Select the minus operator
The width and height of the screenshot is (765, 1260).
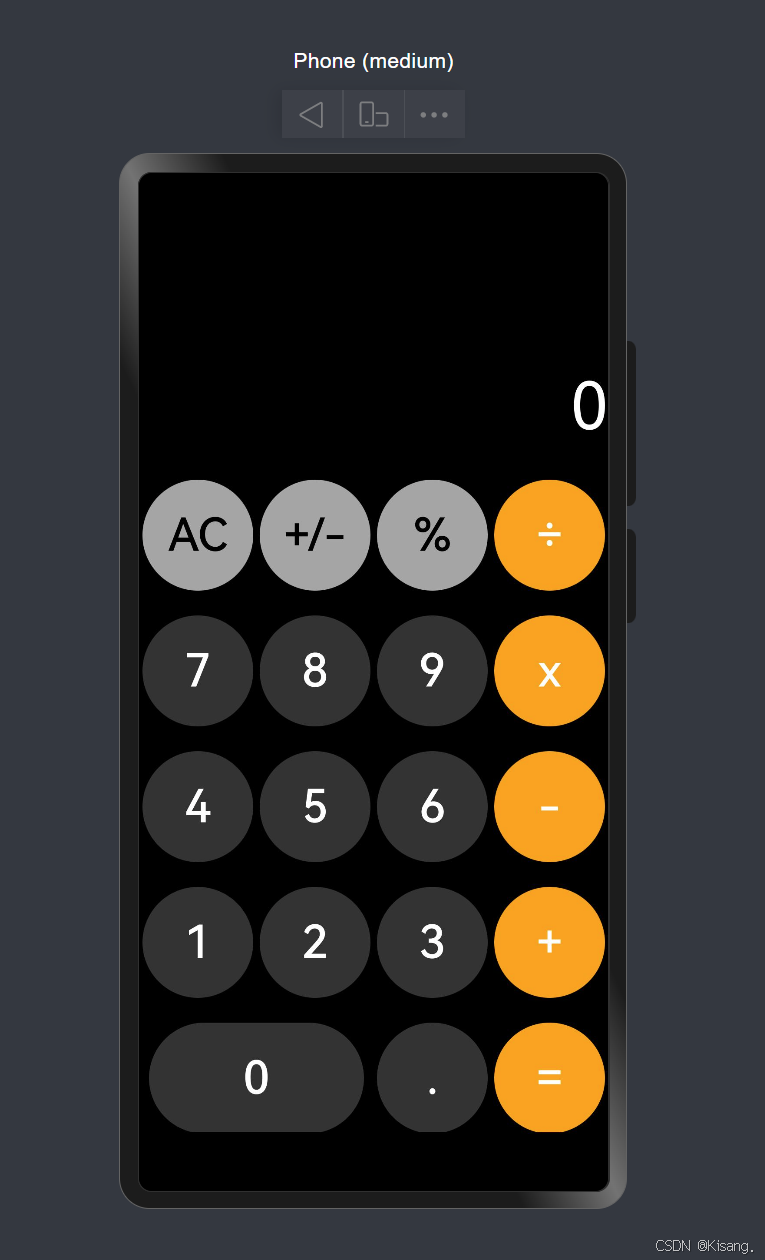pos(549,806)
